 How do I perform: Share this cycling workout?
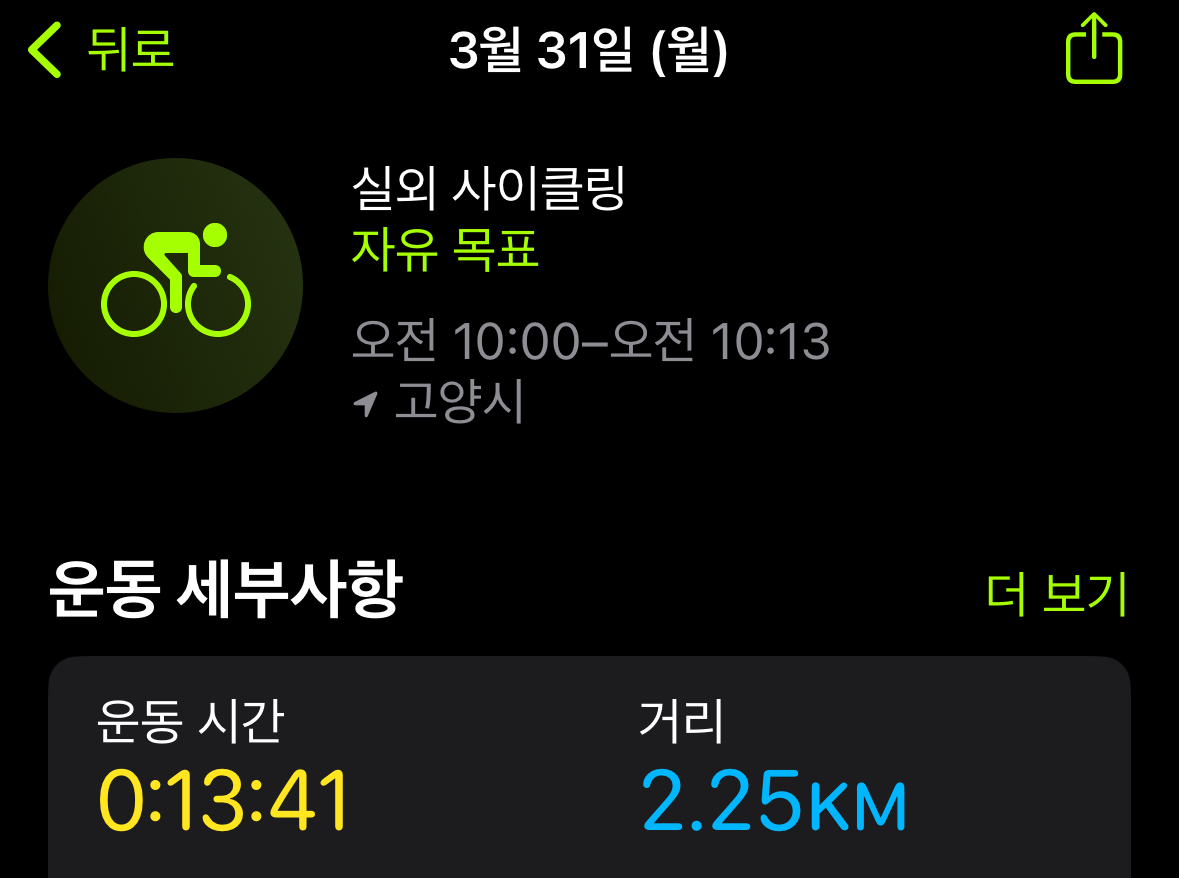click(x=1093, y=48)
